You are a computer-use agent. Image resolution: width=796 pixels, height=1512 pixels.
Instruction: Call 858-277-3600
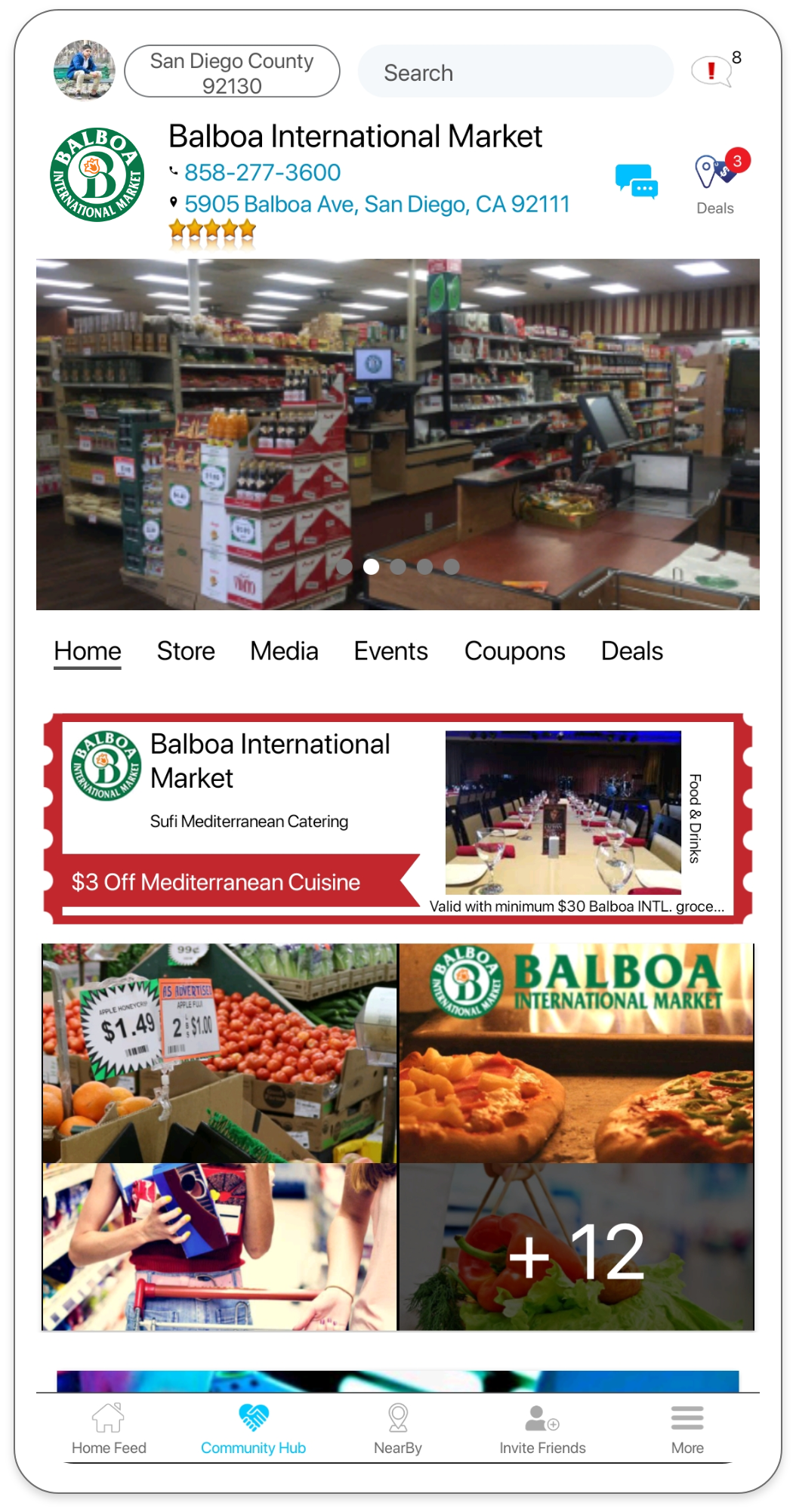tap(262, 173)
